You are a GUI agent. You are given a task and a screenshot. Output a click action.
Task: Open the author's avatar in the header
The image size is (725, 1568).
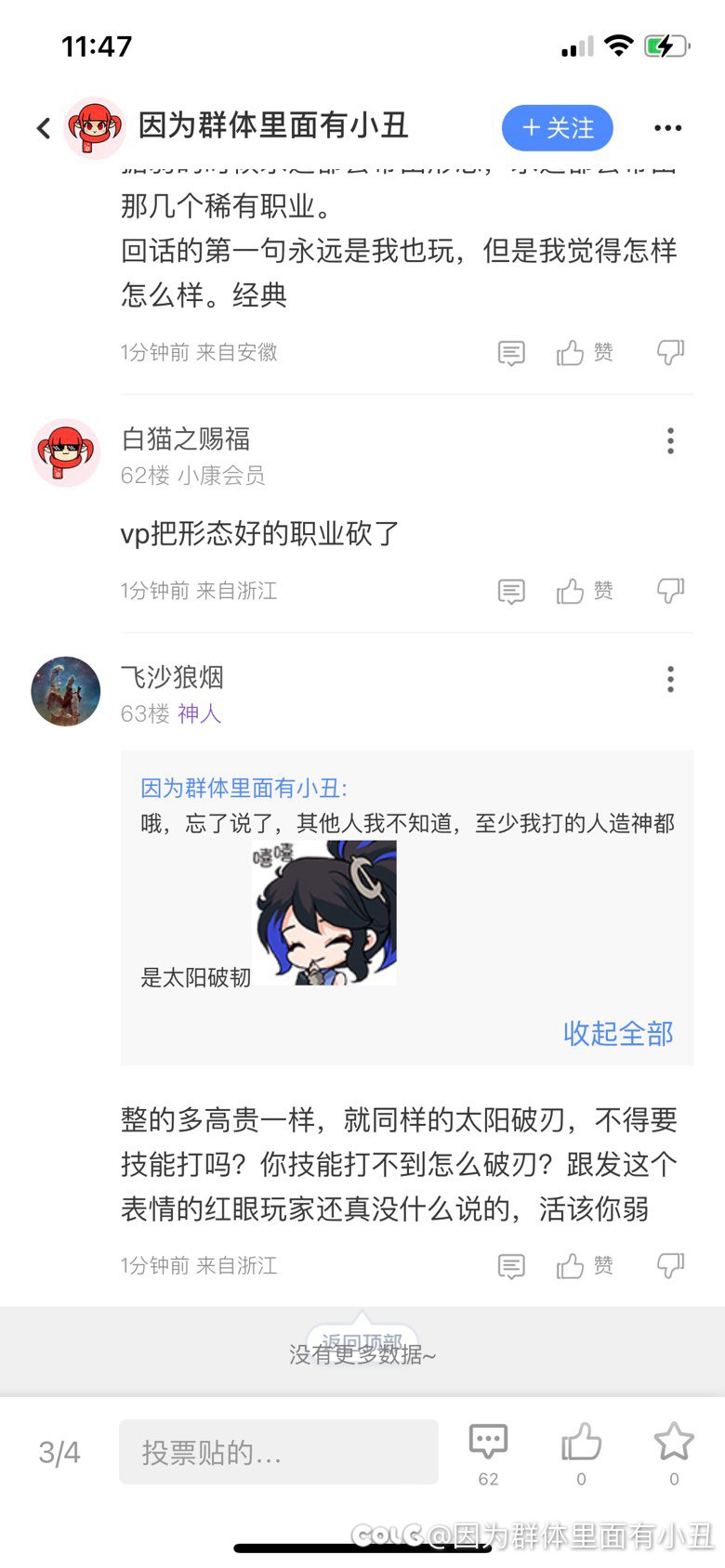click(x=94, y=128)
